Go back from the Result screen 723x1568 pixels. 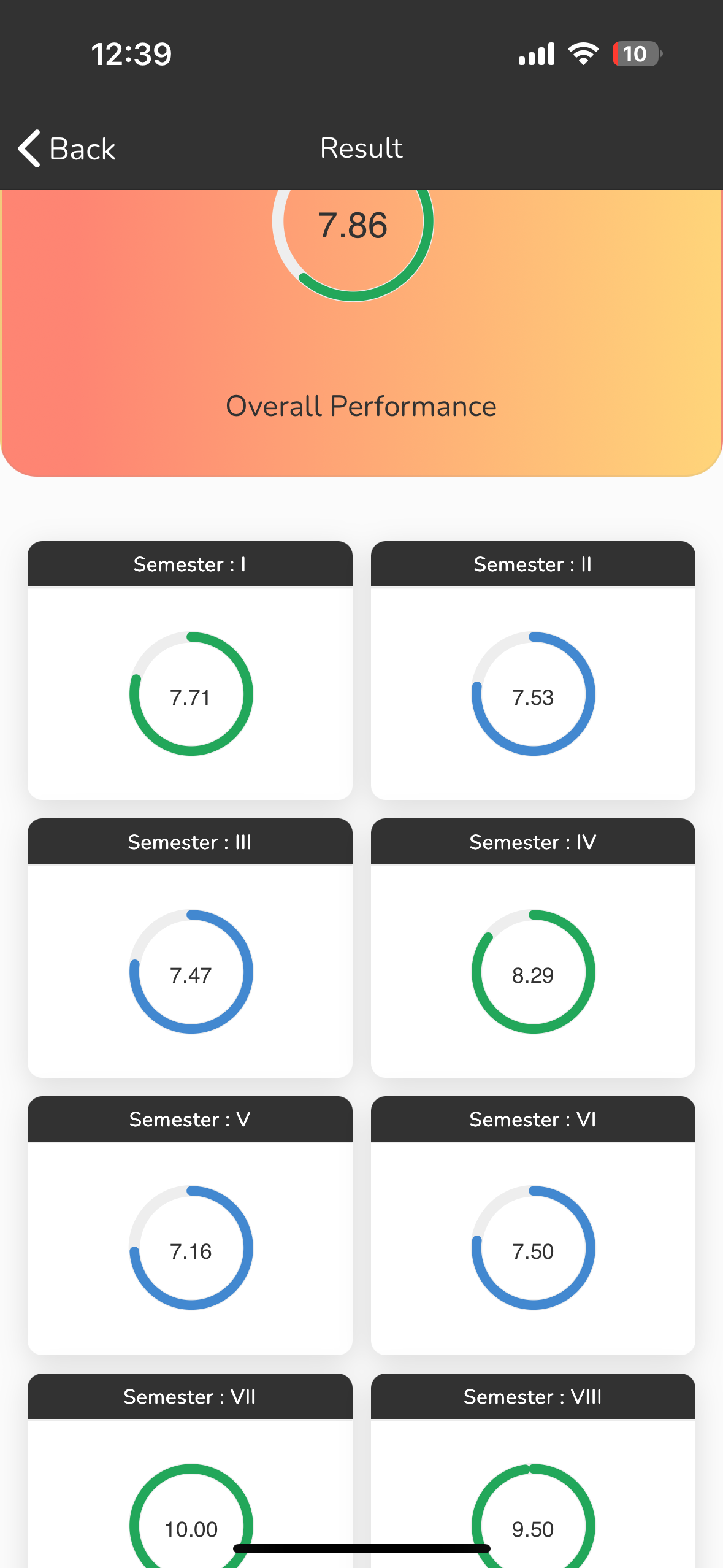click(67, 148)
